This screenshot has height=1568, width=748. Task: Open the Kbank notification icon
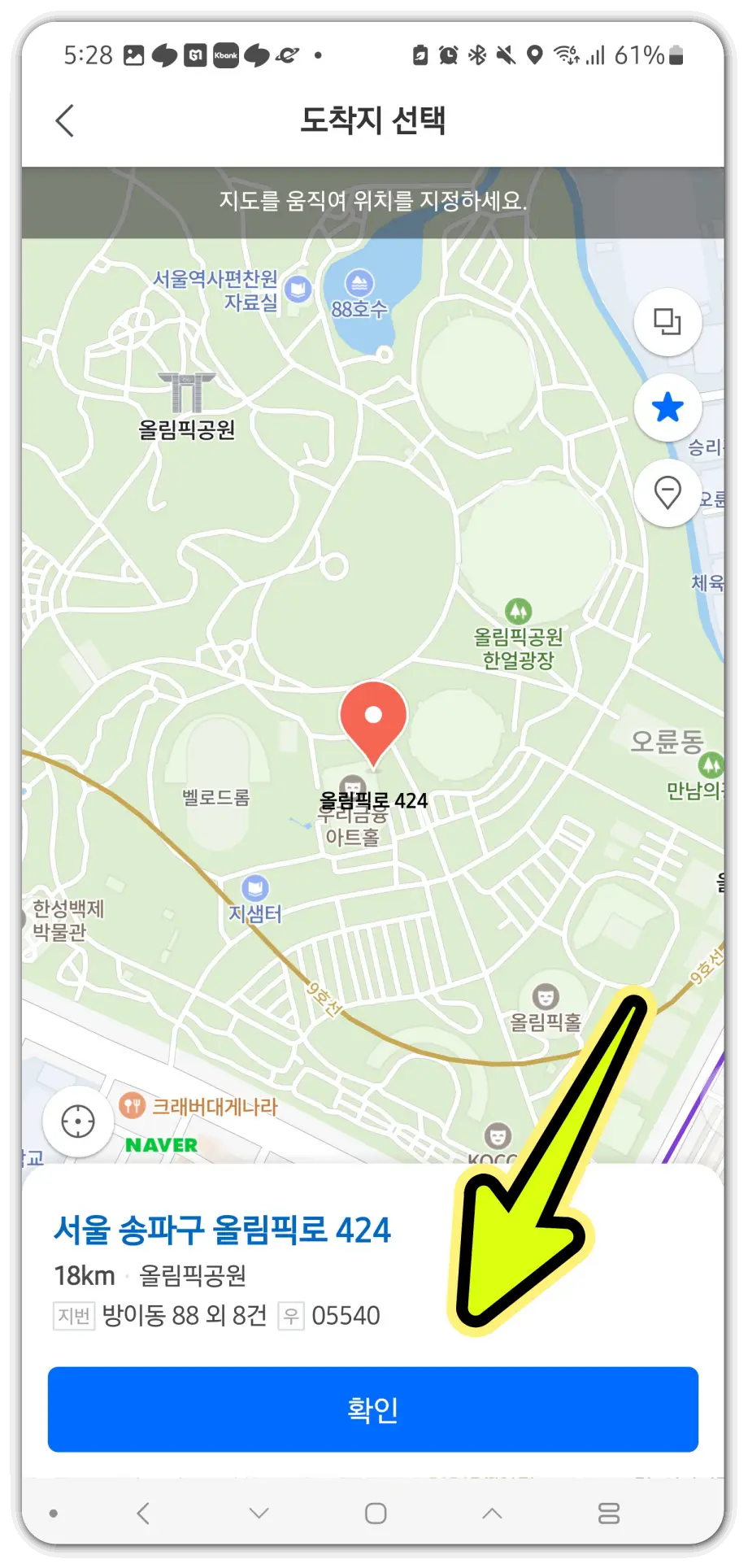click(225, 55)
